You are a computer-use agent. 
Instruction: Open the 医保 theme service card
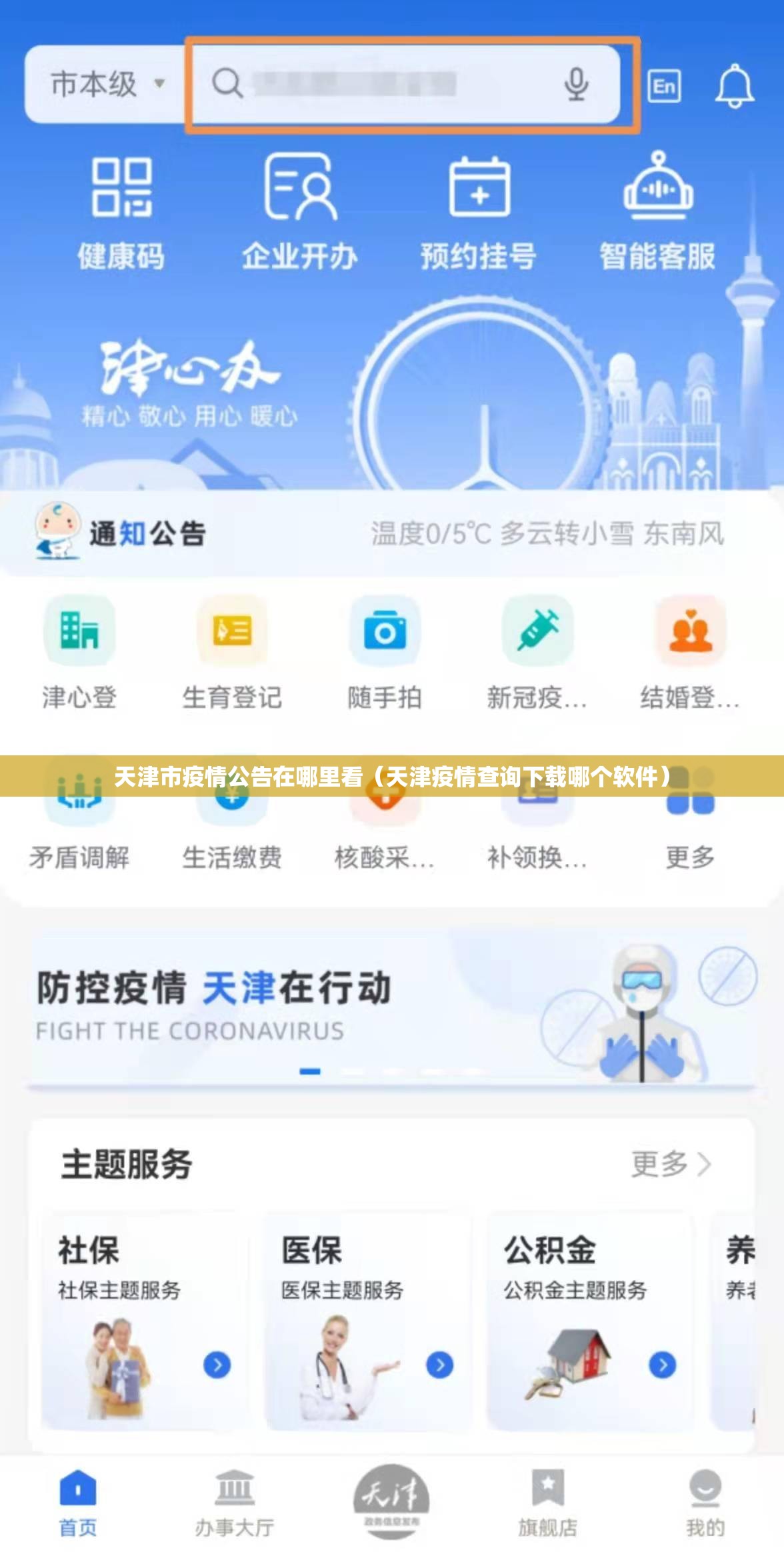(x=368, y=1320)
